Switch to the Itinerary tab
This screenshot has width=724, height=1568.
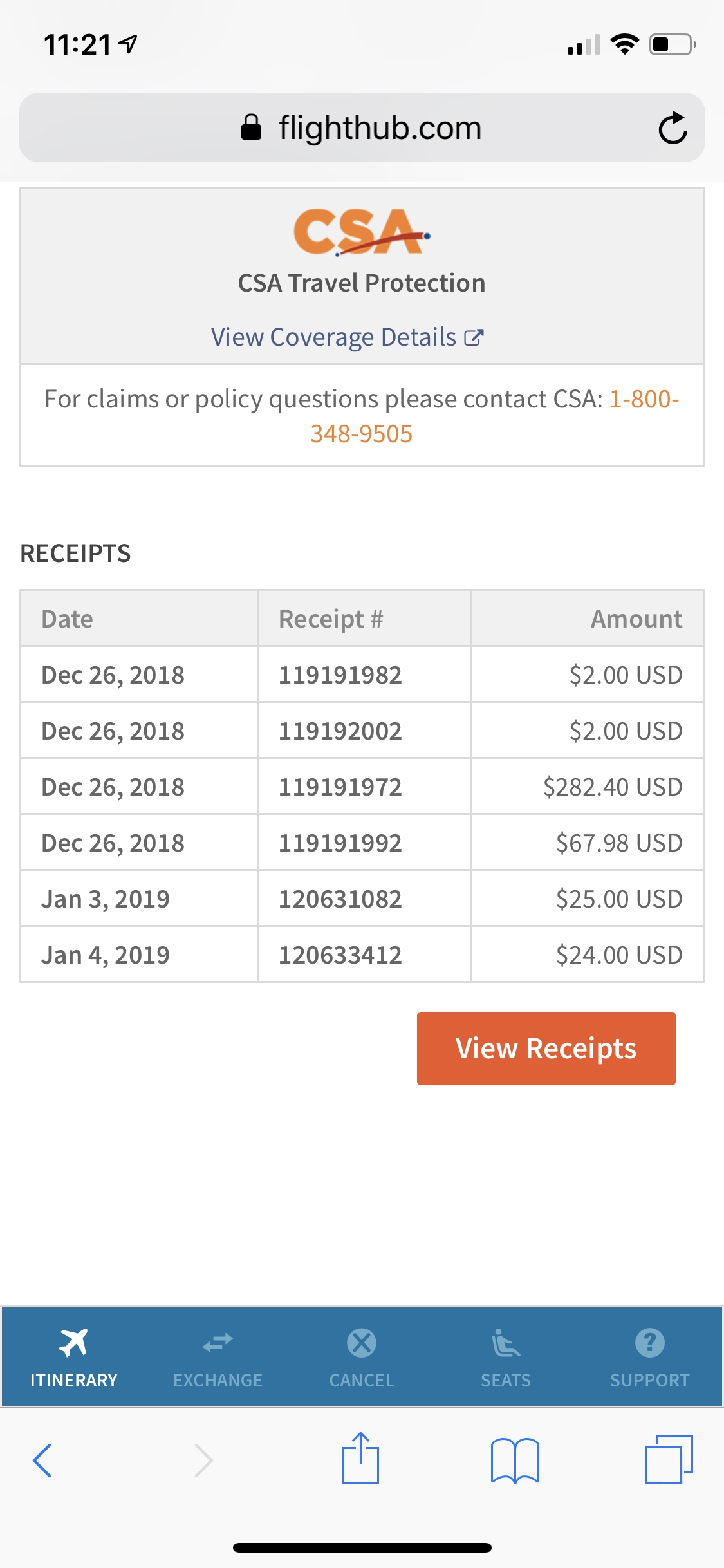point(73,1358)
